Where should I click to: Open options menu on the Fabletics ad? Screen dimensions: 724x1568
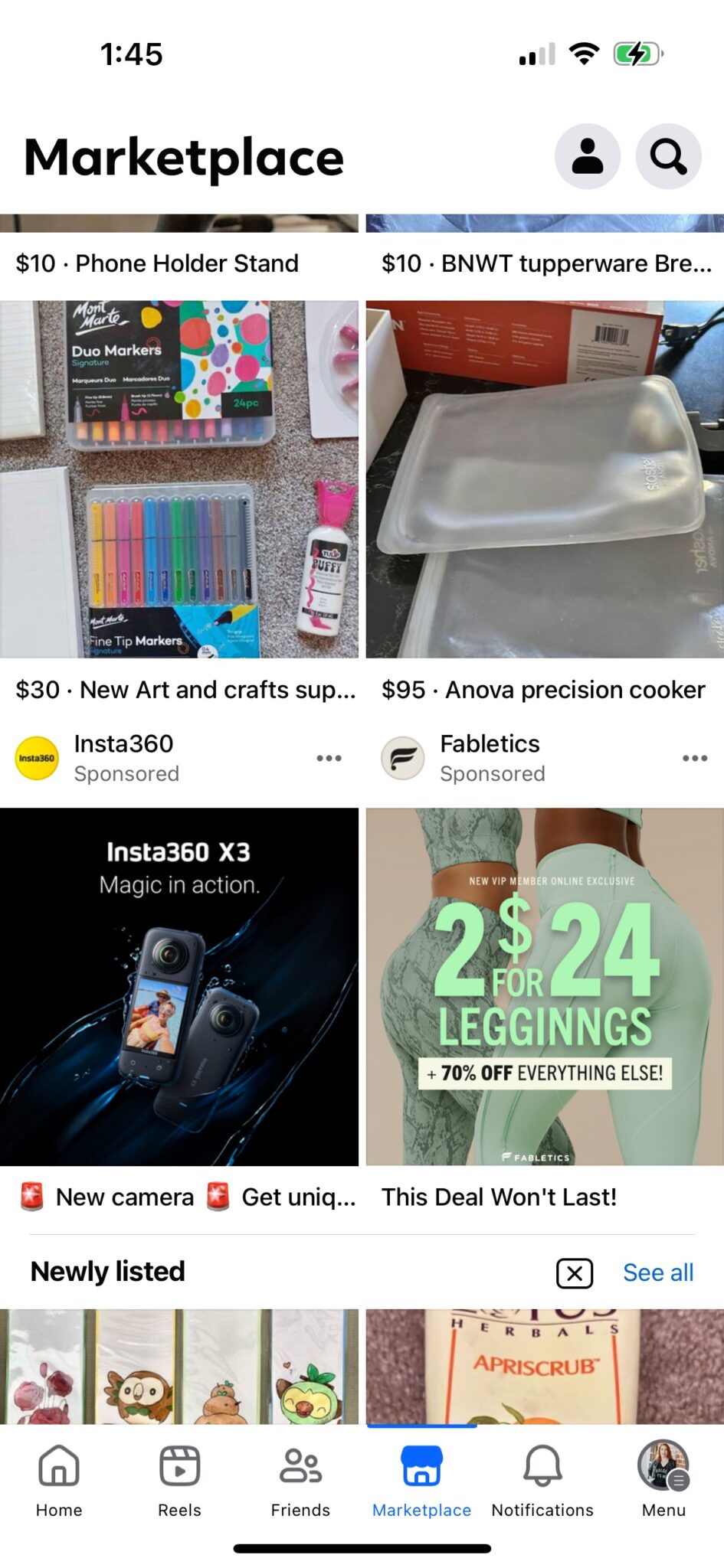point(694,758)
